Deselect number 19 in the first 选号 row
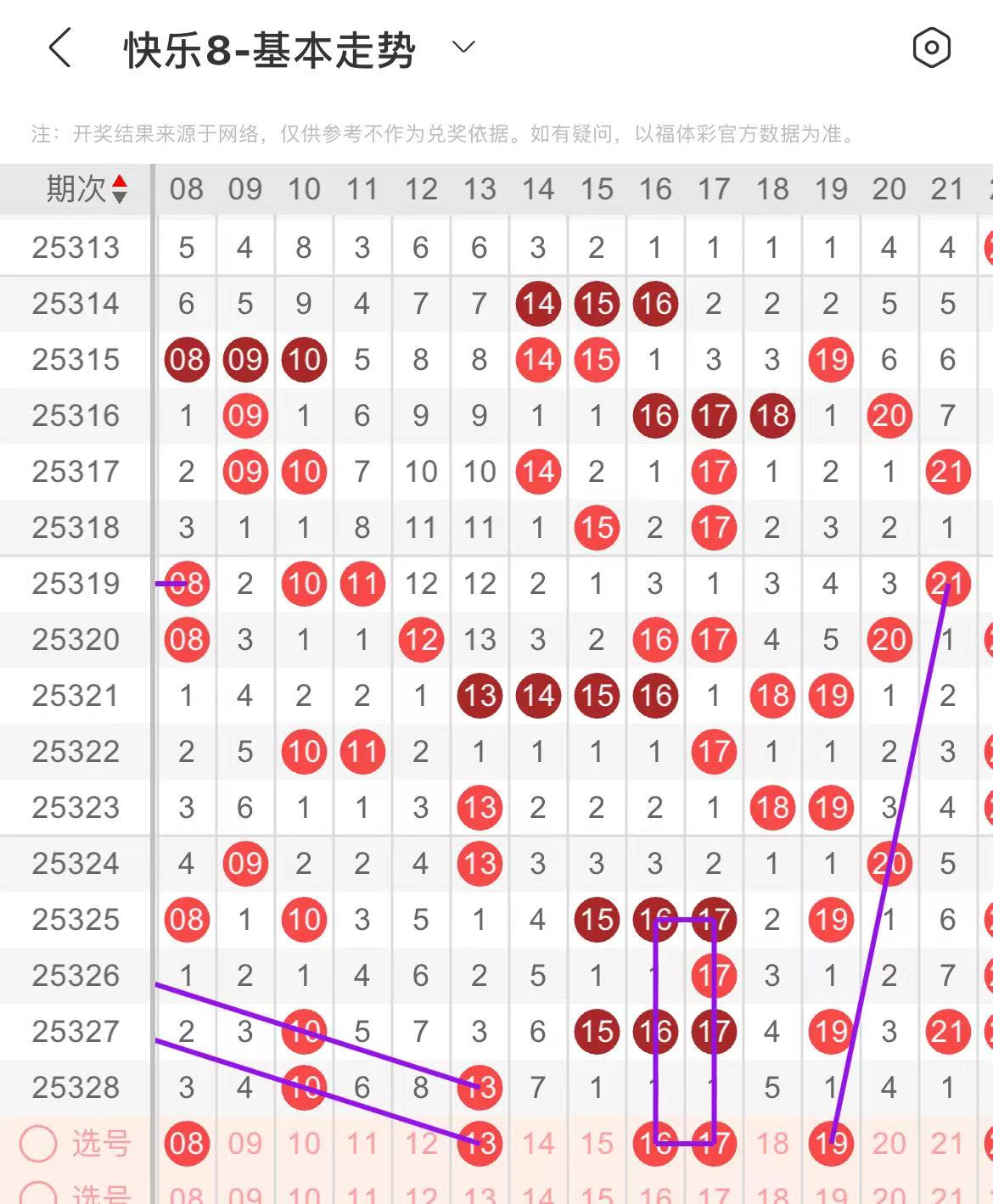 tap(831, 1144)
